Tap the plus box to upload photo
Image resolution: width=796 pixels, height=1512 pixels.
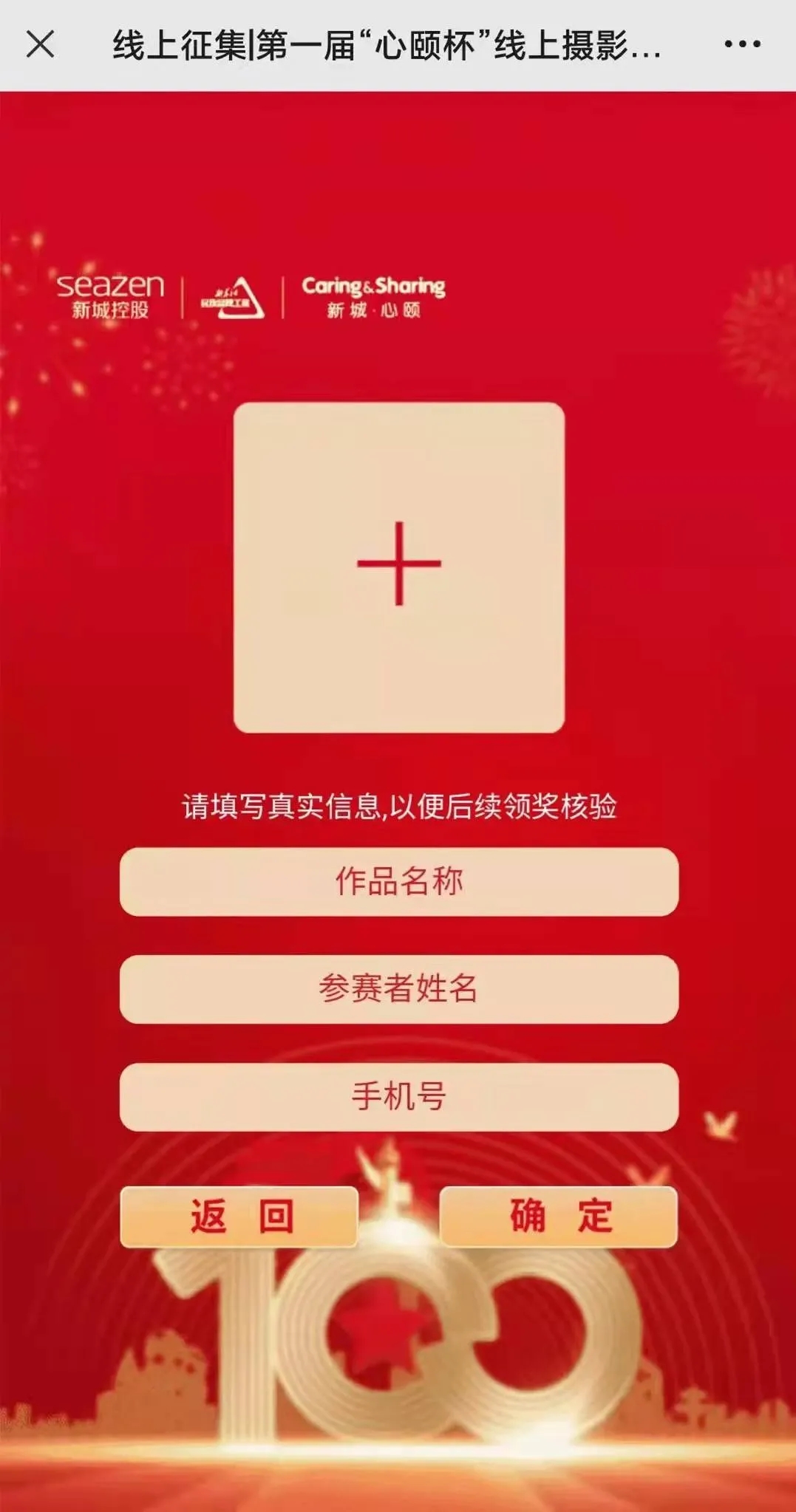pos(399,567)
